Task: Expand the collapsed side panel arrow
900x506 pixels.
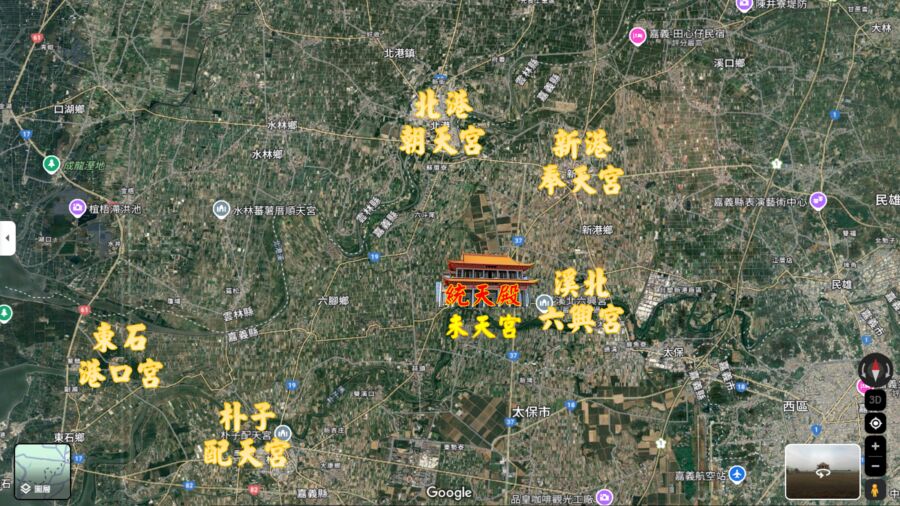Action: pyautogui.click(x=7, y=238)
